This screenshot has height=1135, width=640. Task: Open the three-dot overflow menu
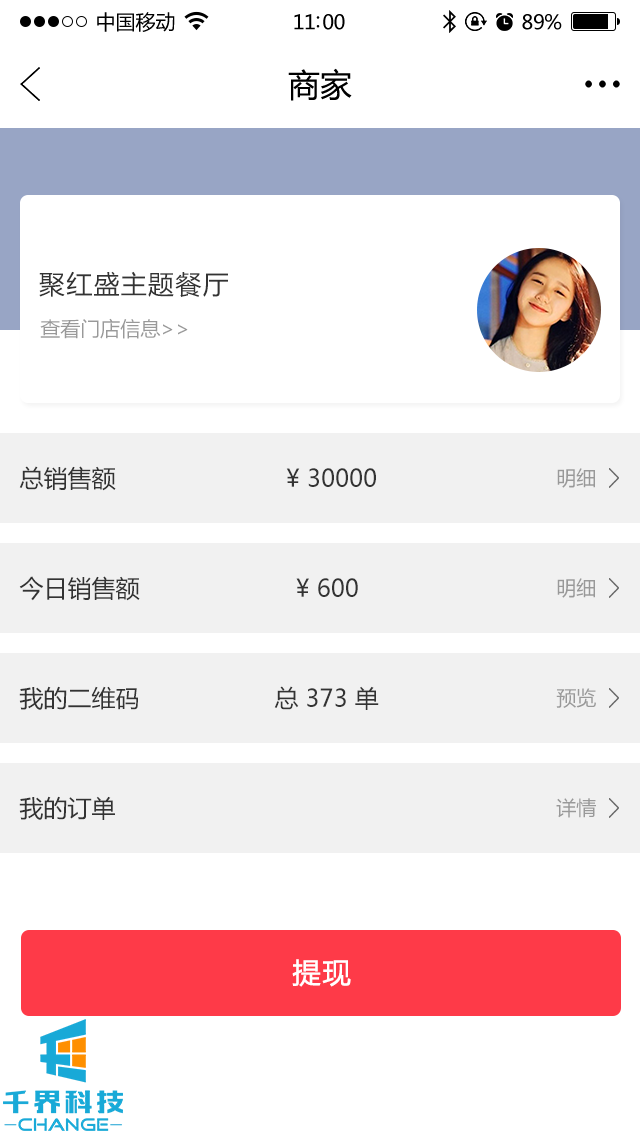pyautogui.click(x=602, y=85)
